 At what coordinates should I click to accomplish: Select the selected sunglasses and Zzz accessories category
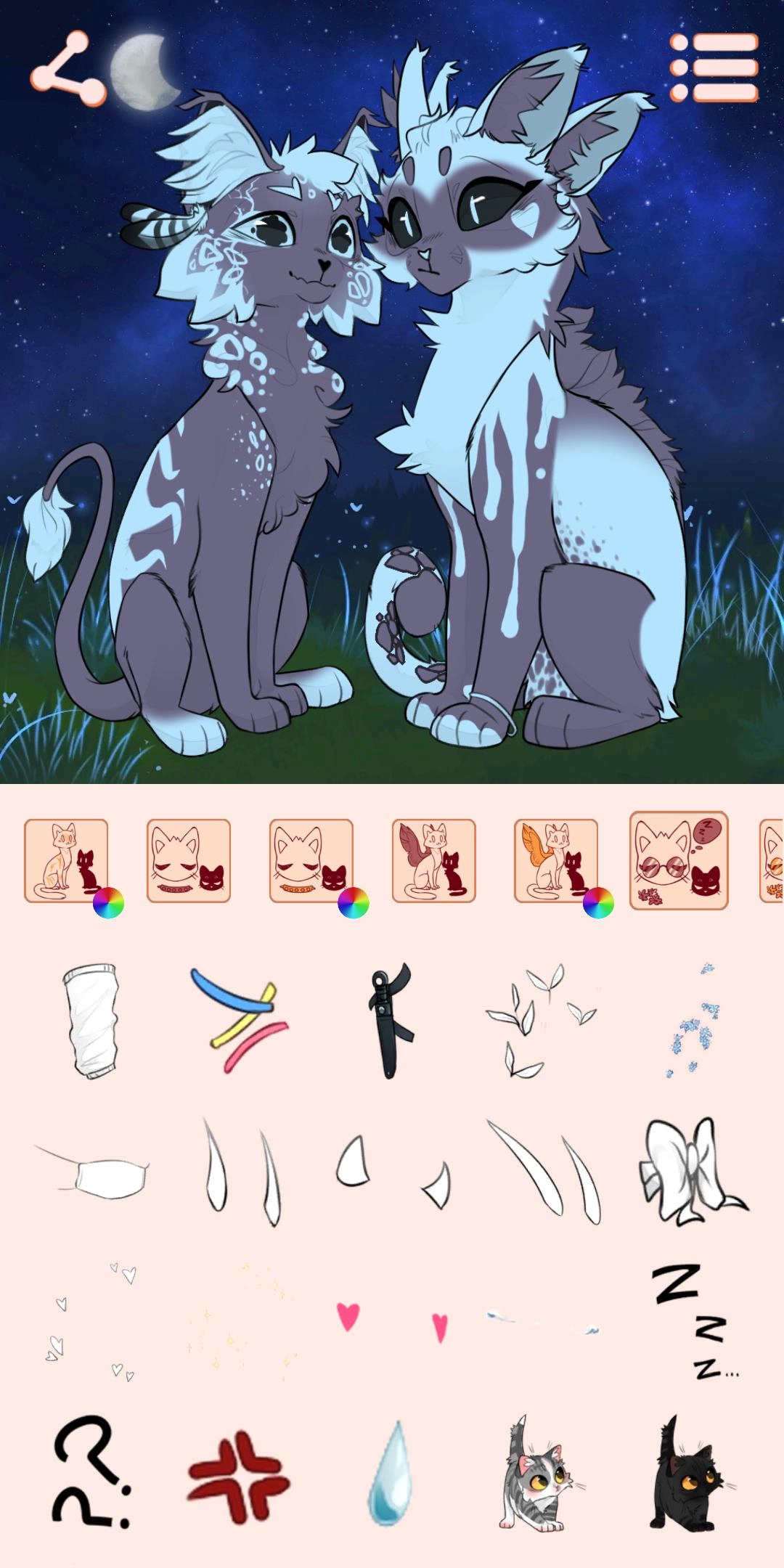tap(678, 860)
